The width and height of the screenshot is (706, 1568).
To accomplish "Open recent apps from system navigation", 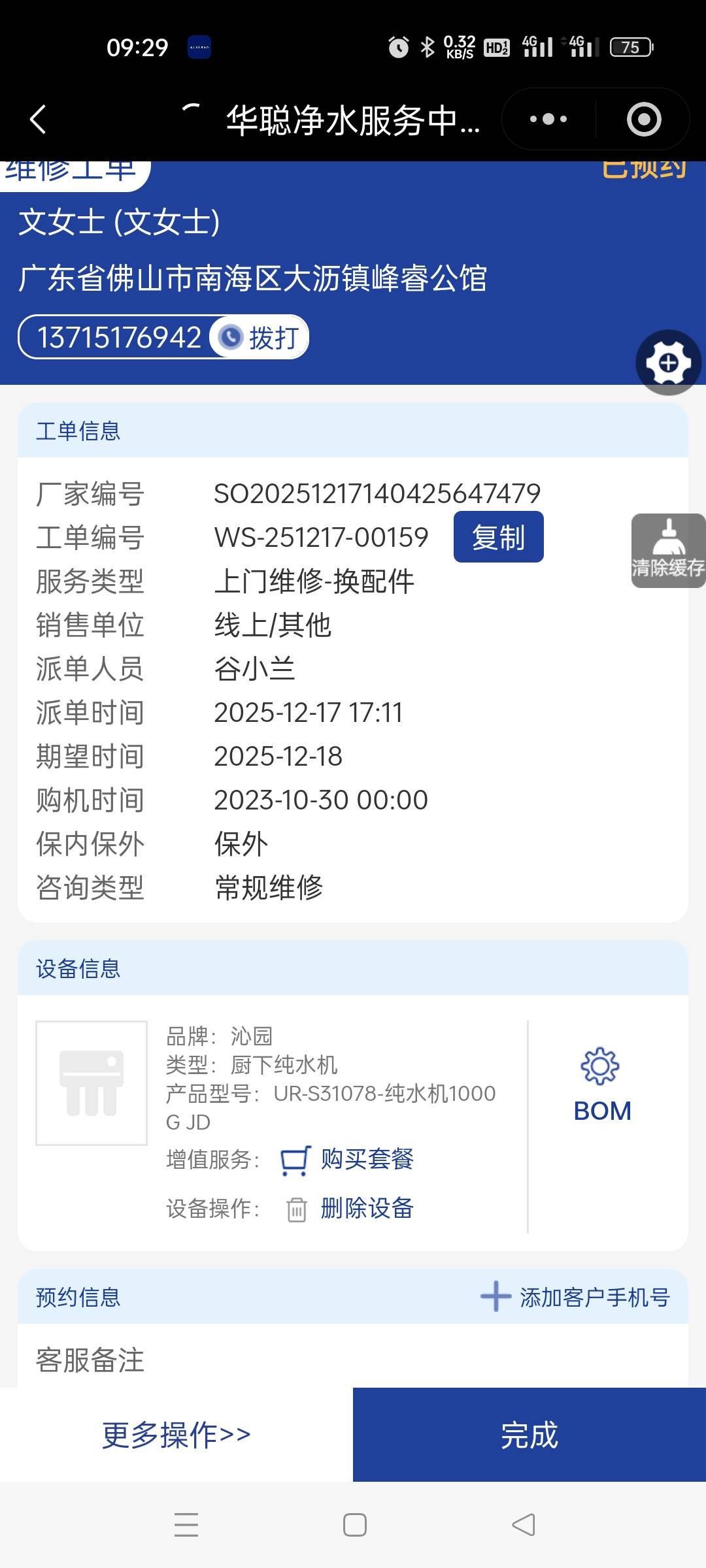I will [x=186, y=1525].
